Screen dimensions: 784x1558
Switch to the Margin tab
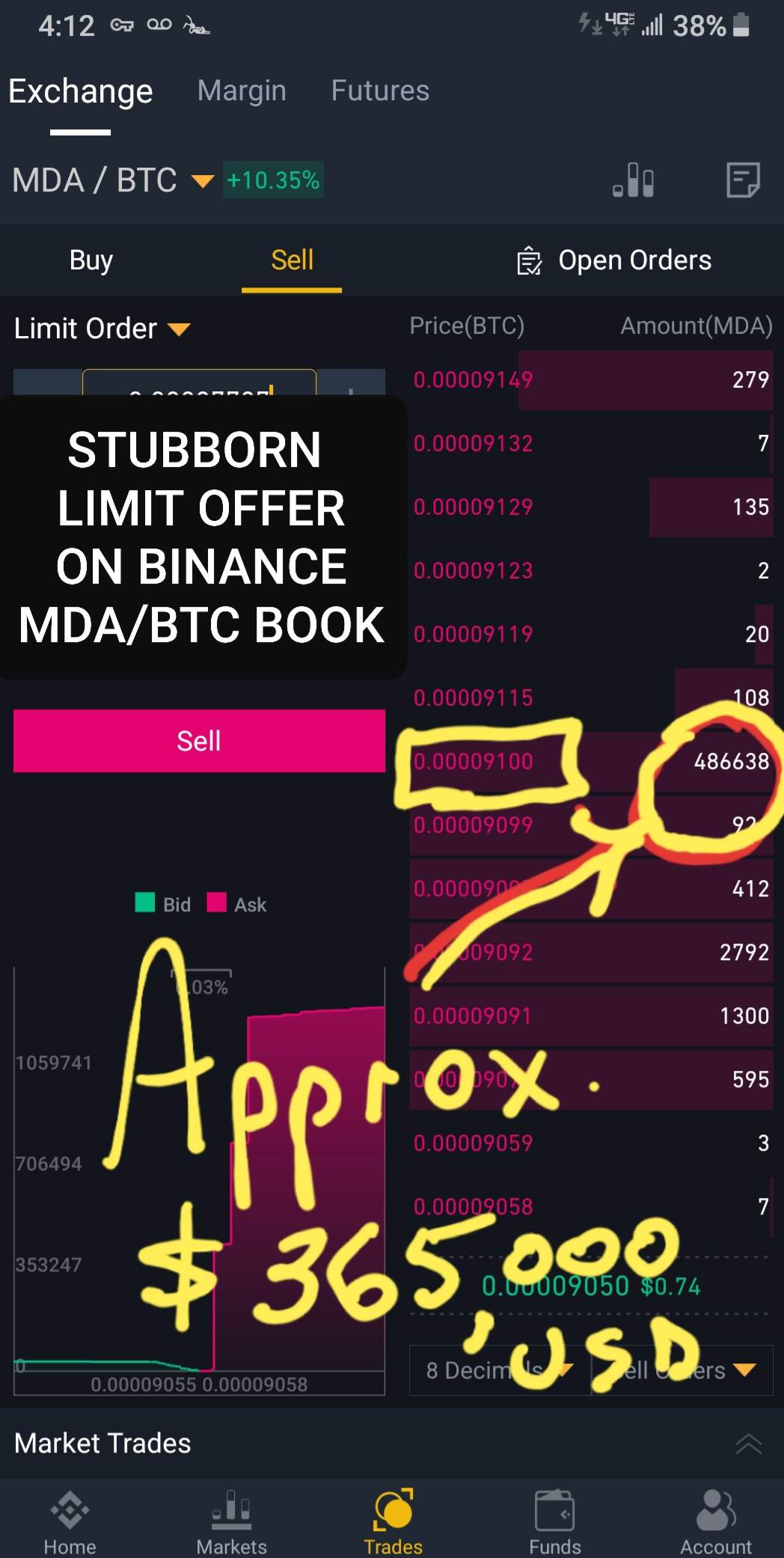[242, 91]
